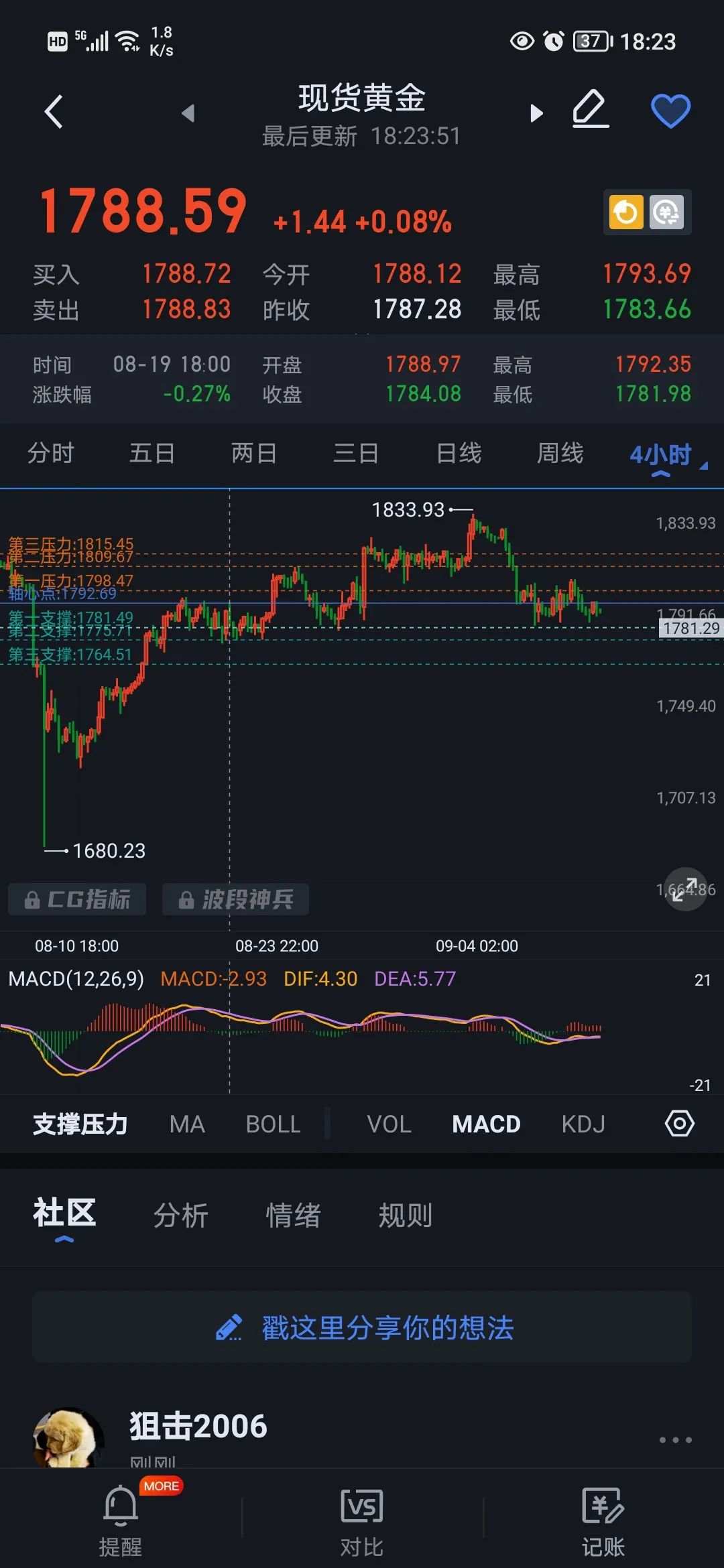724x1568 pixels.
Task: Open the currency conversion icon
Action: (x=668, y=212)
